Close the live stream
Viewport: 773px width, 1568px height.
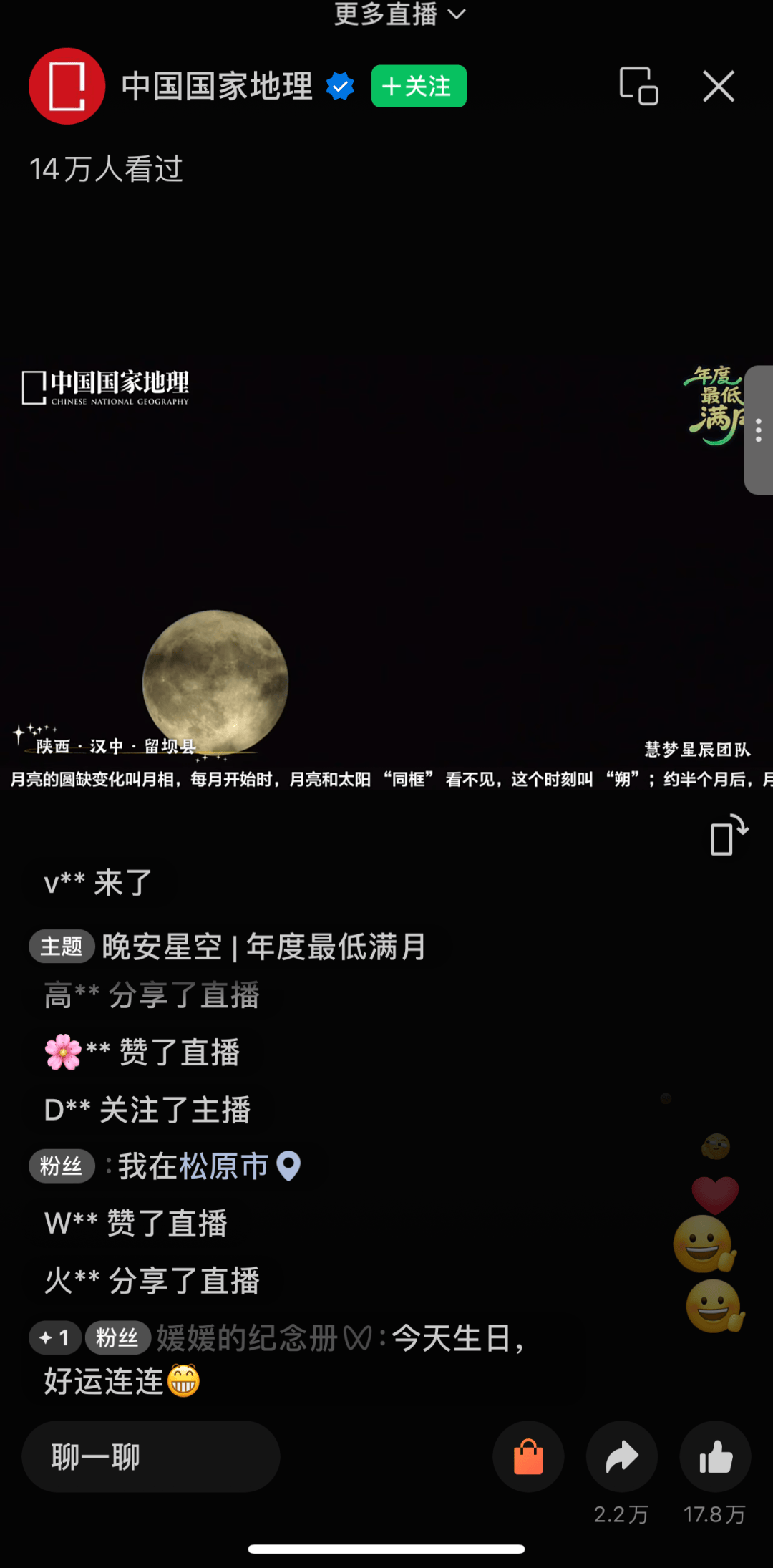719,87
